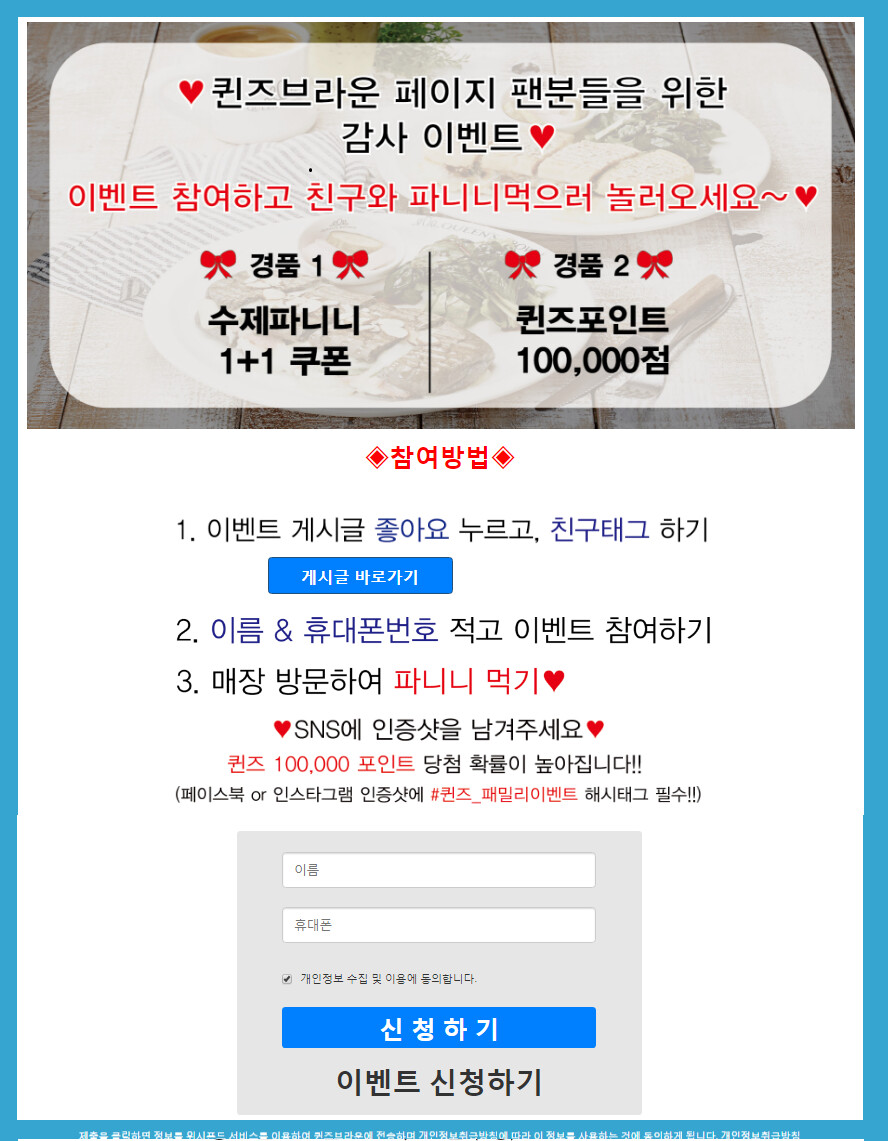Screen dimensions: 888x1141
Task: Select the 휴대폰 phone number field
Action: click(x=438, y=925)
